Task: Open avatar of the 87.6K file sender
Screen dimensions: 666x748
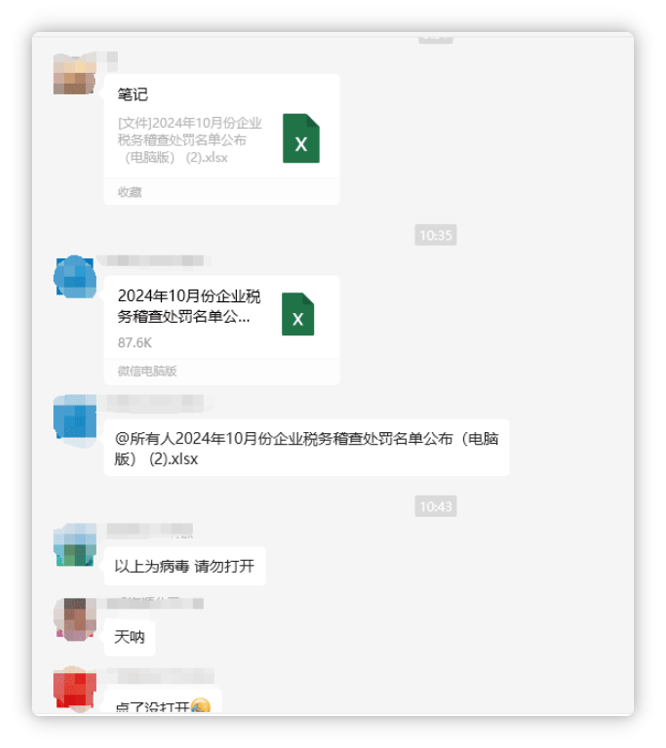Action: click(74, 277)
